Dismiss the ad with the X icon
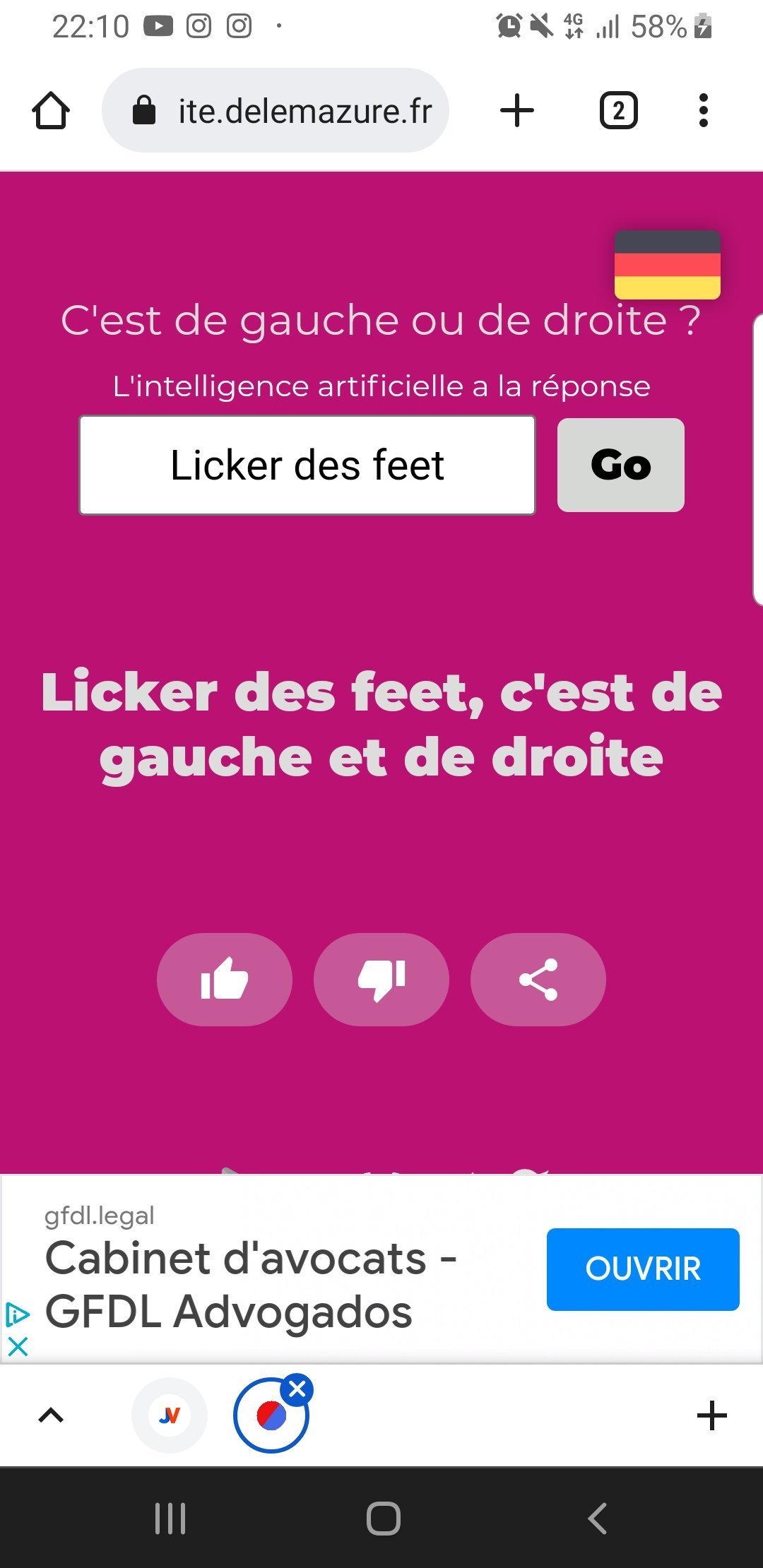This screenshot has height=1568, width=763. click(x=18, y=1346)
